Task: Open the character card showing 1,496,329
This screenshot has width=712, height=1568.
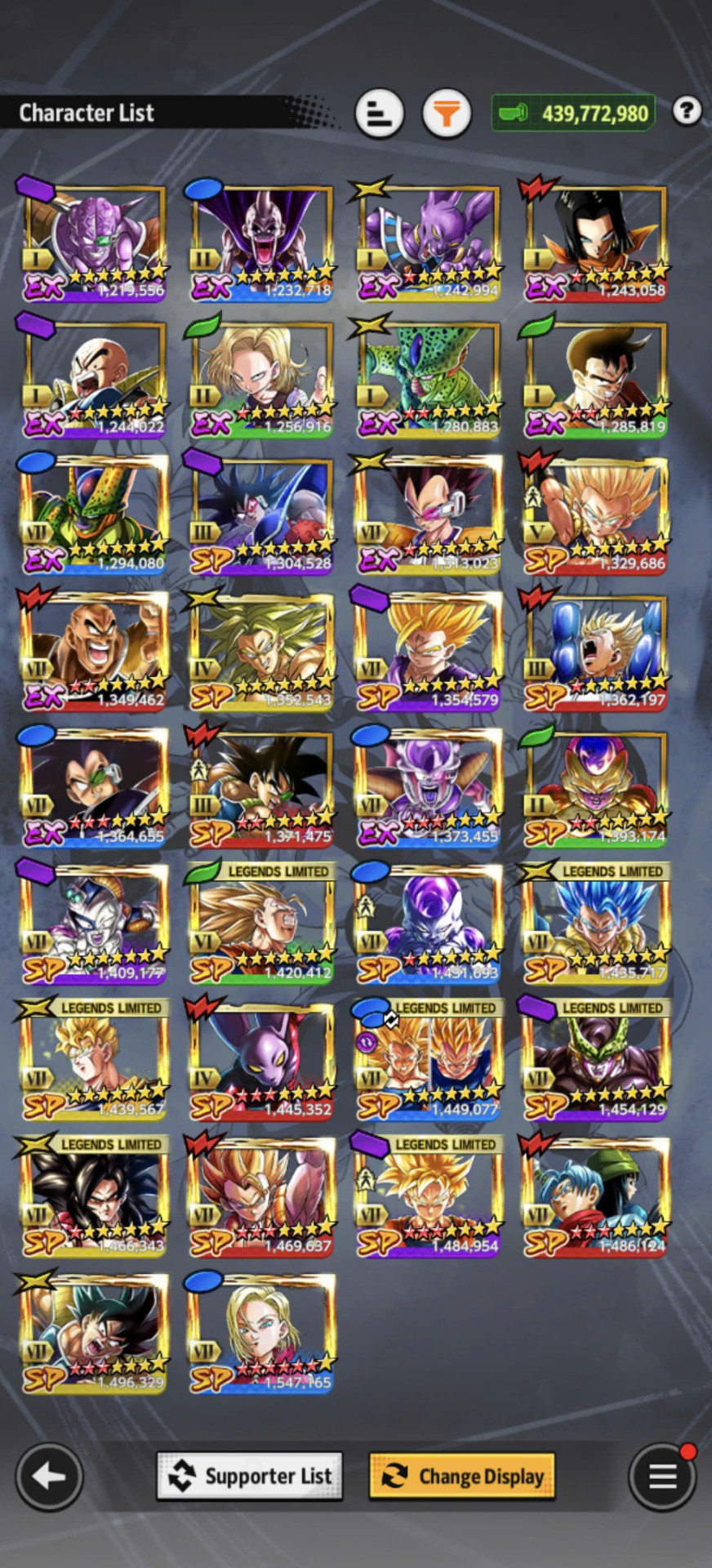Action: tap(94, 1334)
